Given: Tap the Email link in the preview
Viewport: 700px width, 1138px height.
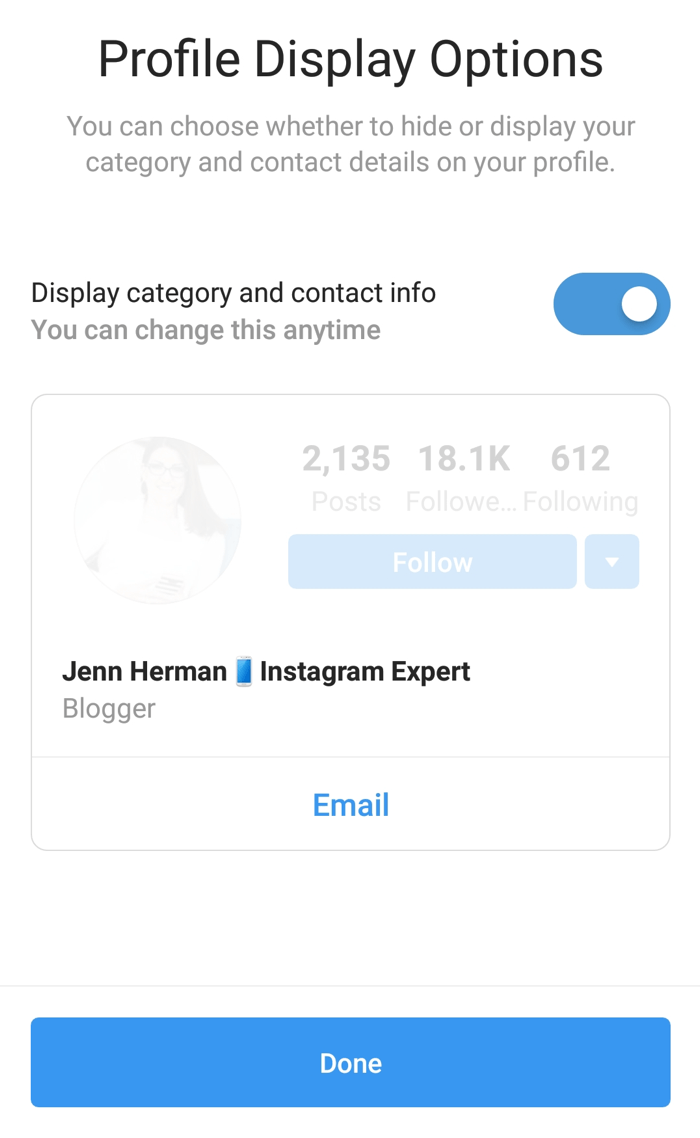Looking at the screenshot, I should [x=351, y=805].
